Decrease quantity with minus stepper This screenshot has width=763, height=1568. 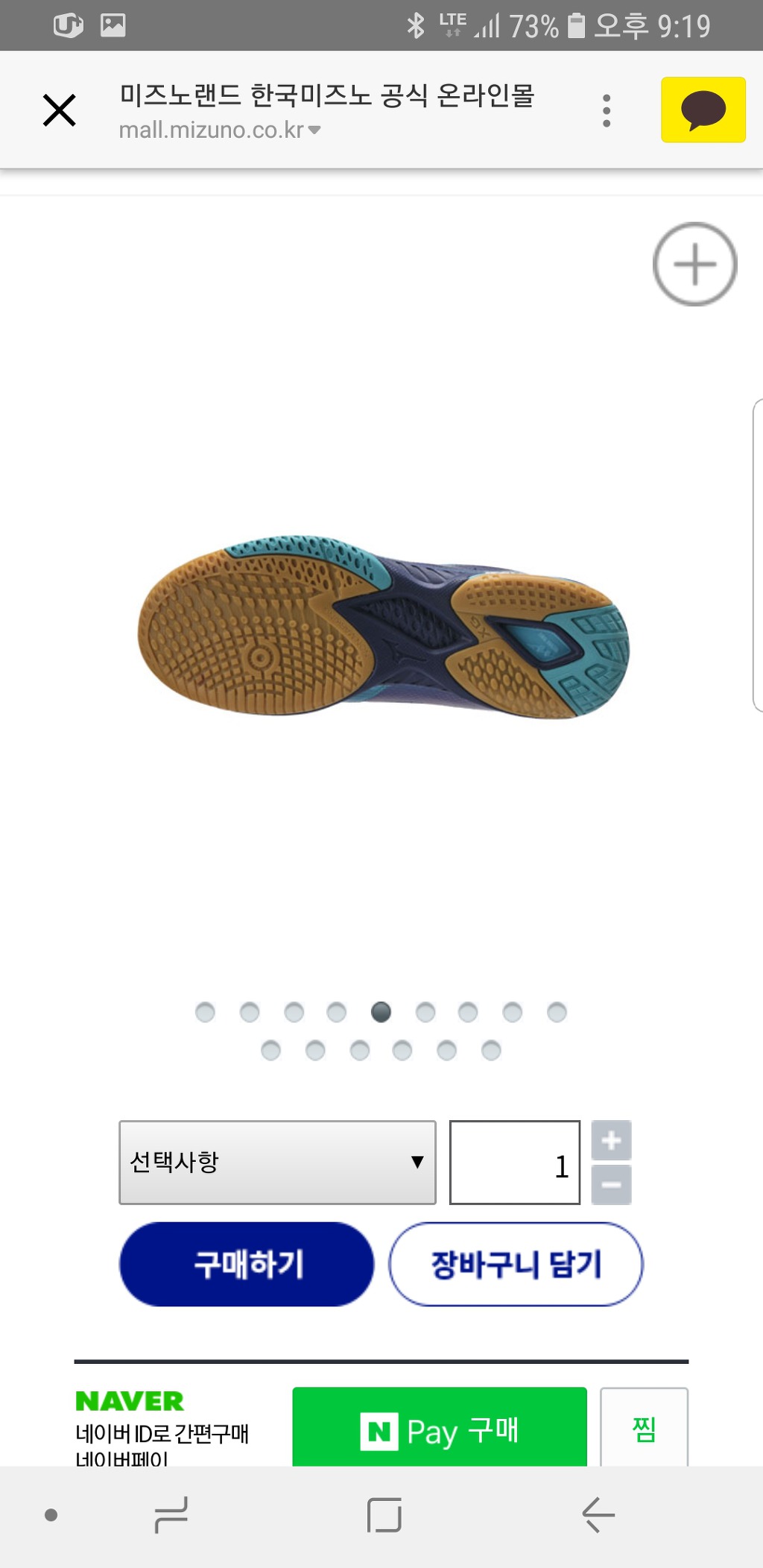[x=611, y=1185]
